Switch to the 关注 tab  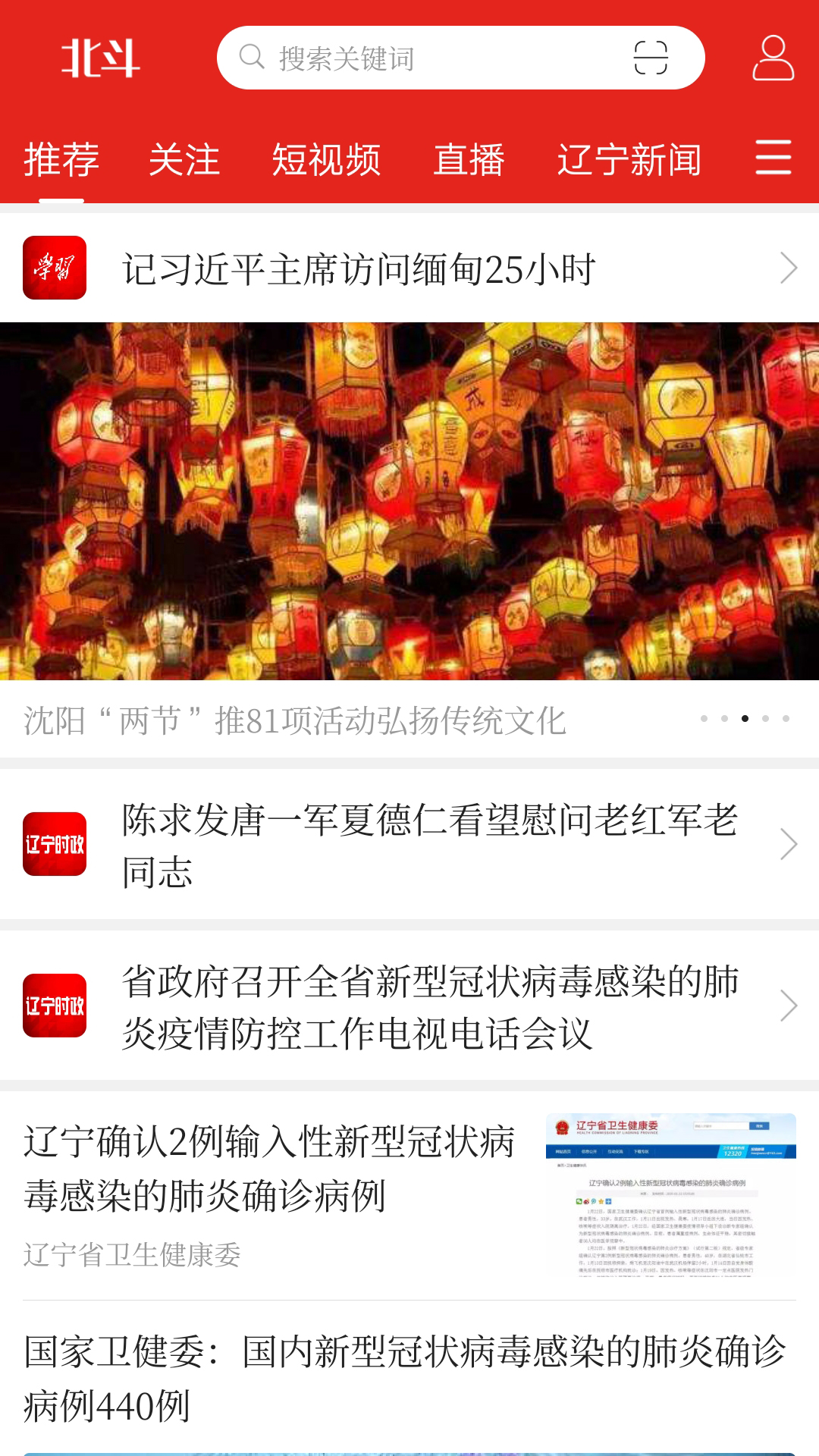point(184,160)
